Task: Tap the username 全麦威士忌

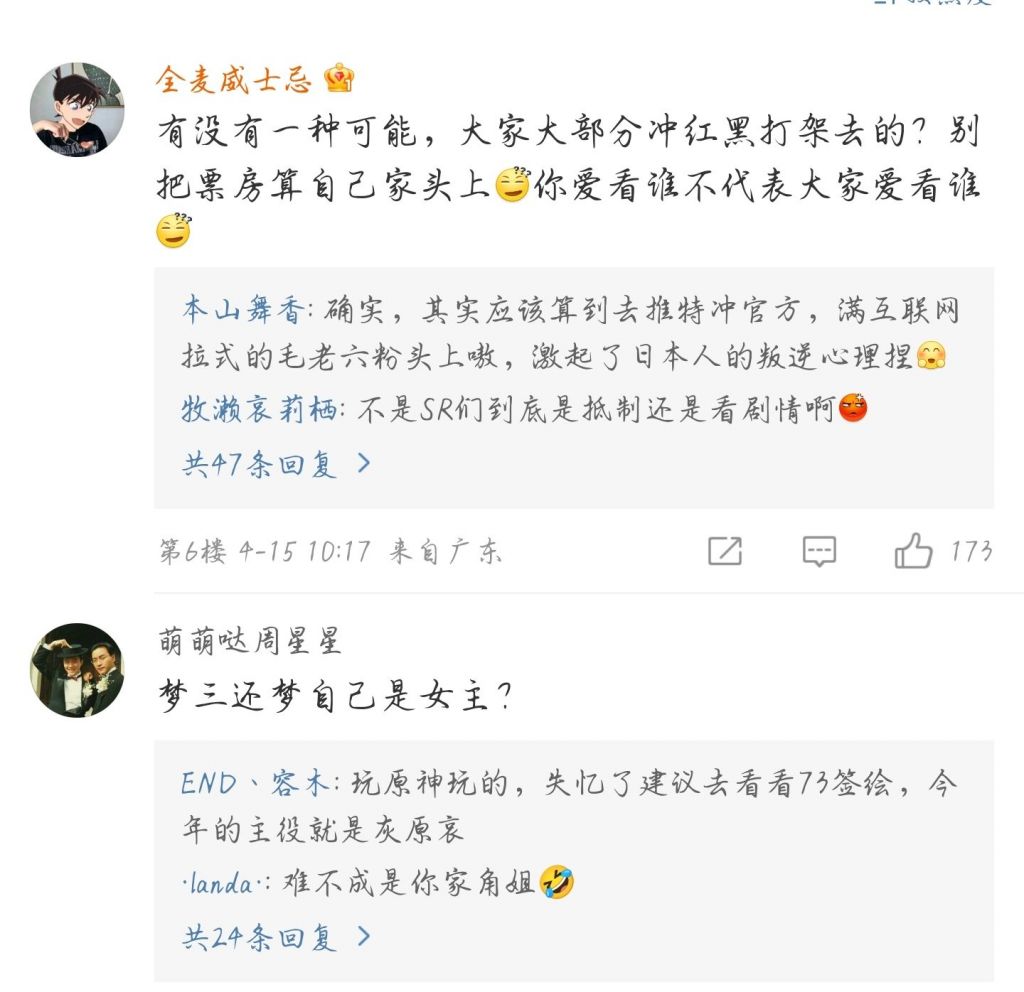Action: 234,79
